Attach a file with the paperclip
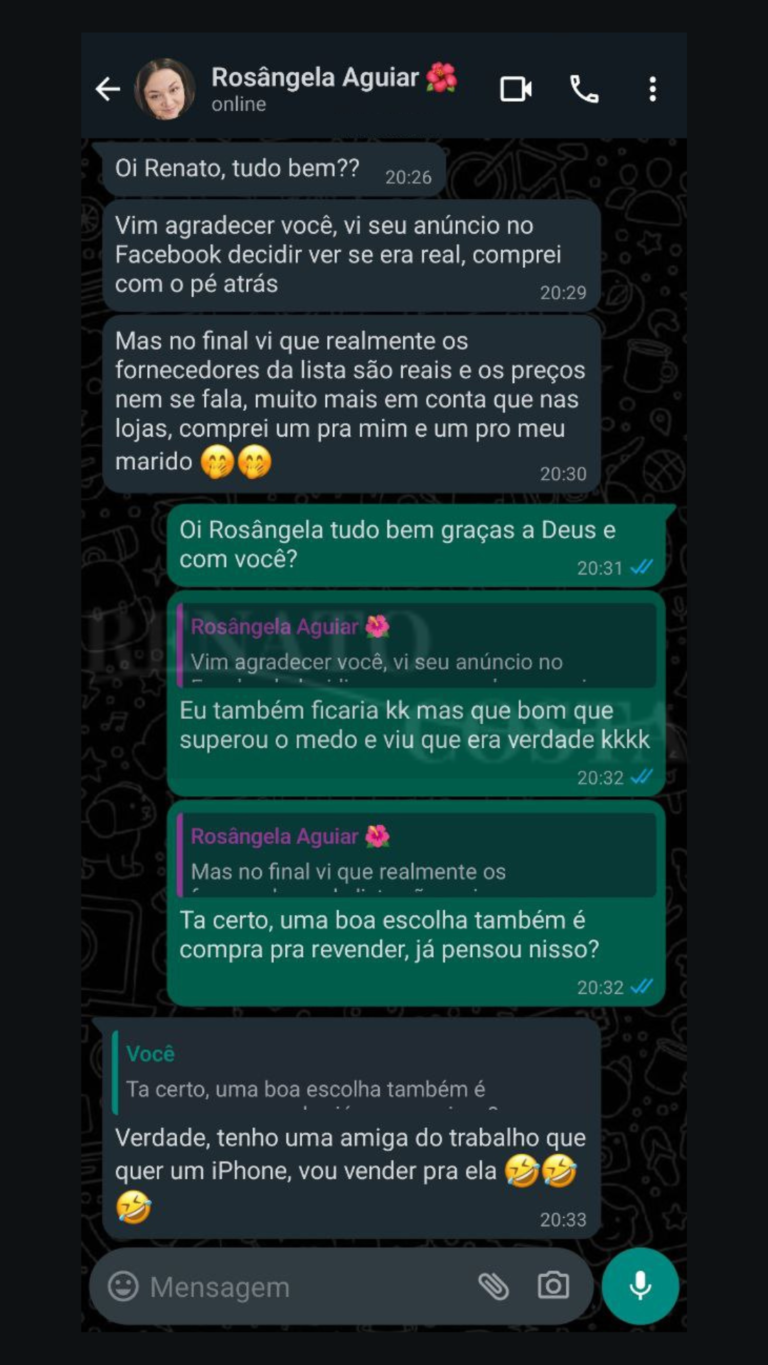768x1365 pixels. [493, 1286]
